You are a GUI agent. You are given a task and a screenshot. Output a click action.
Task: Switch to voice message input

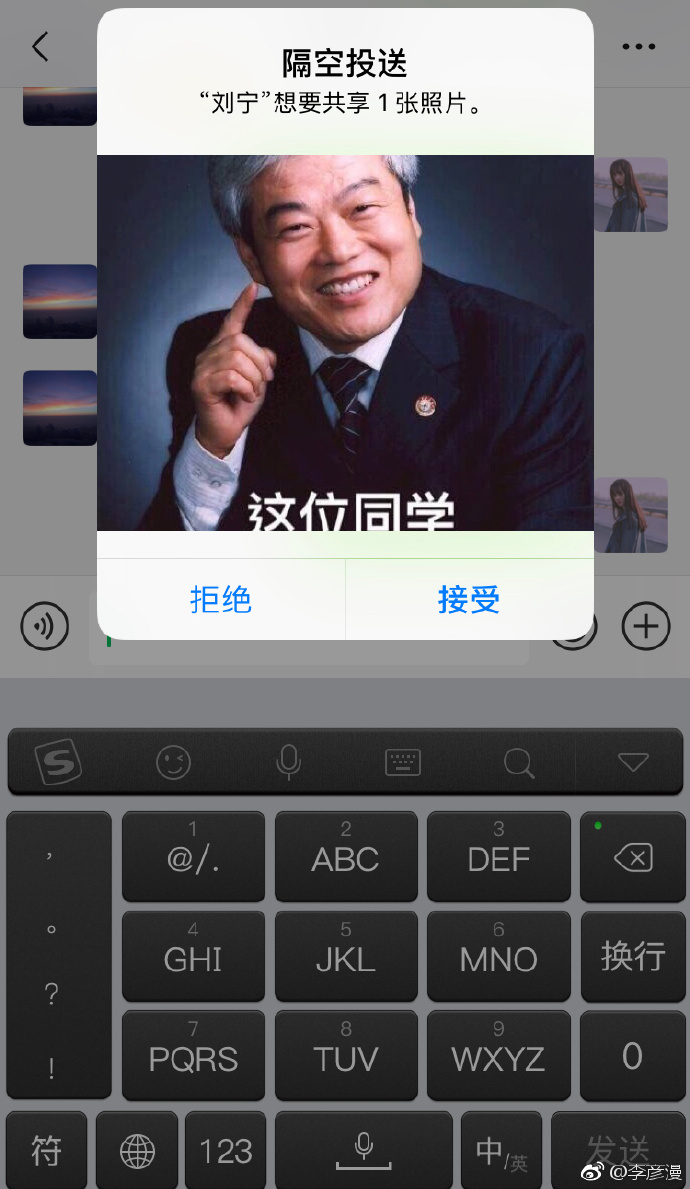coord(45,627)
